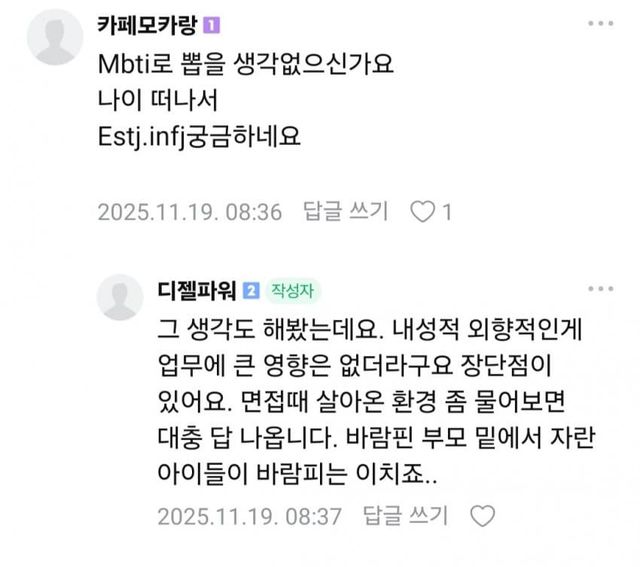Open 디젤파워's profile avatar
The image size is (640, 567).
pyautogui.click(x=120, y=296)
